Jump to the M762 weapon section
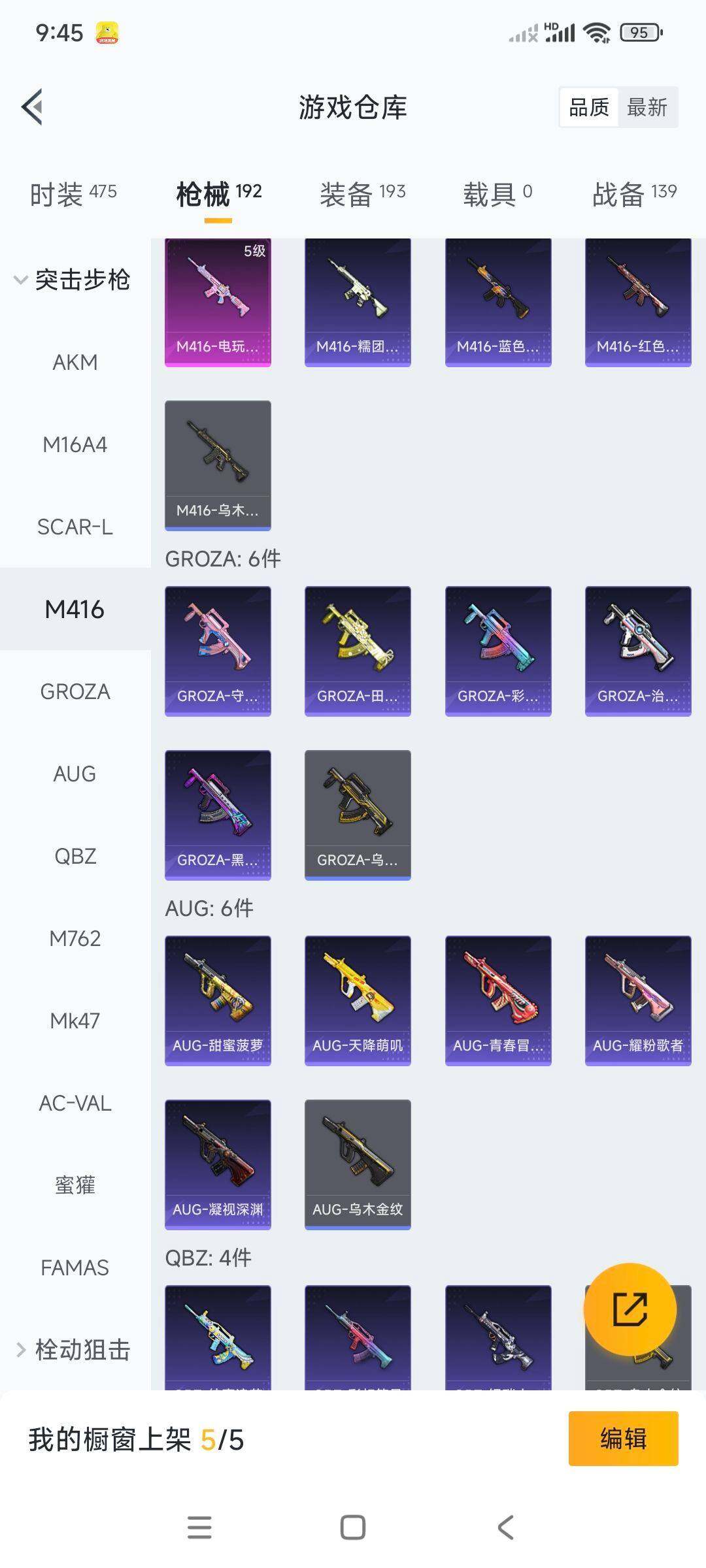Screen dimensions: 706x1568 75,938
